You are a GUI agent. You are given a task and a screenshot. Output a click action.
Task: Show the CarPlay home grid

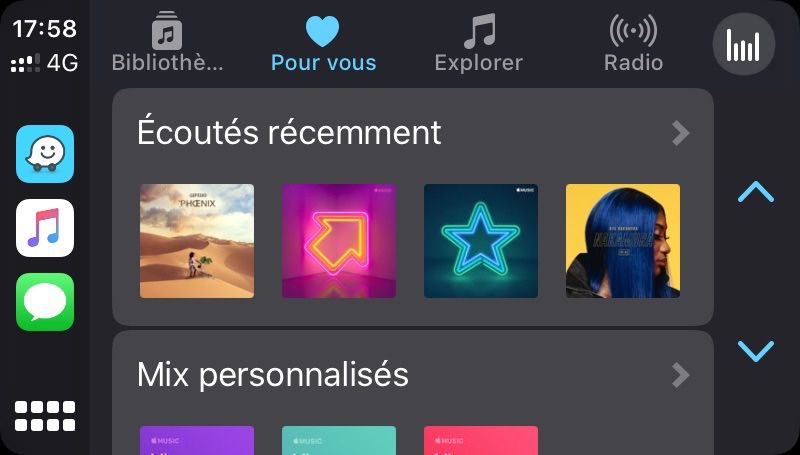[45, 416]
